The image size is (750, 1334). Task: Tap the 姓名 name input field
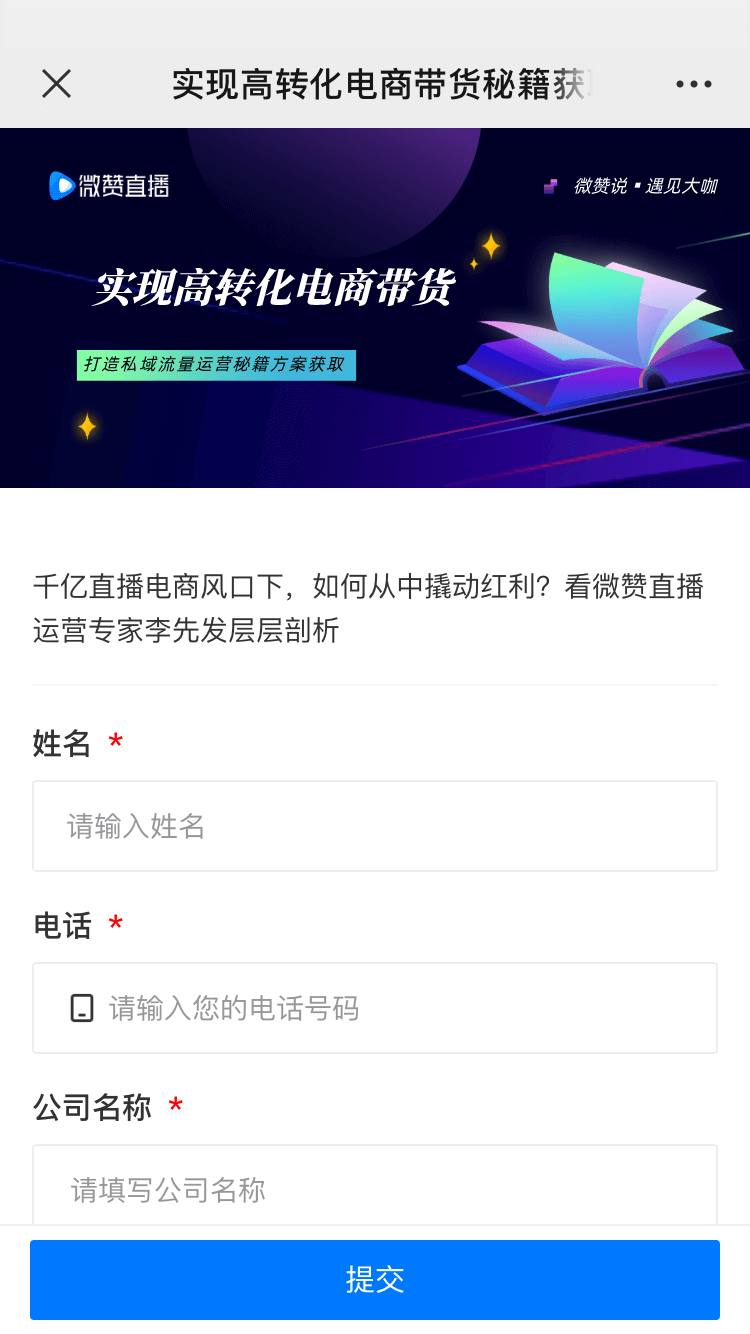pyautogui.click(x=375, y=826)
